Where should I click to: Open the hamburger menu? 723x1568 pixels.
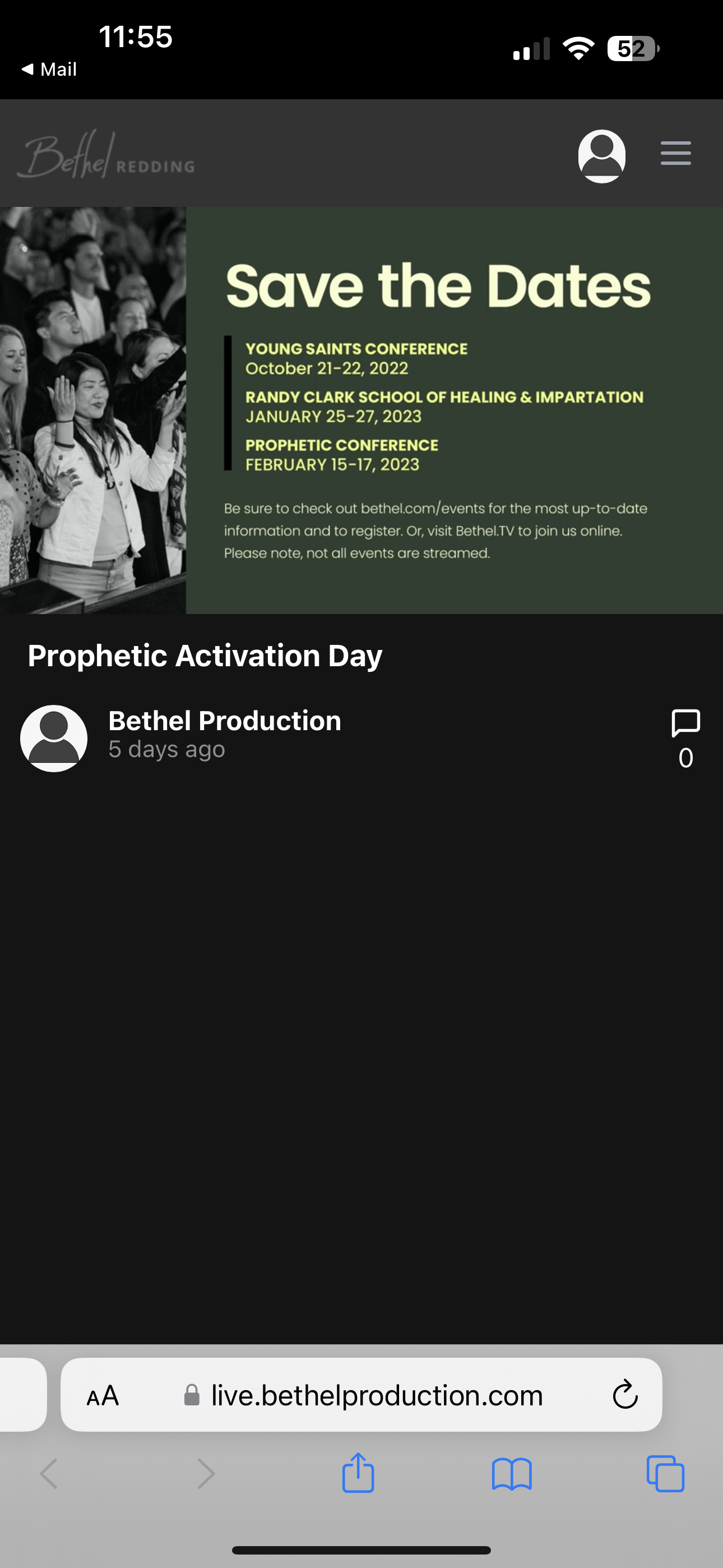click(x=675, y=154)
